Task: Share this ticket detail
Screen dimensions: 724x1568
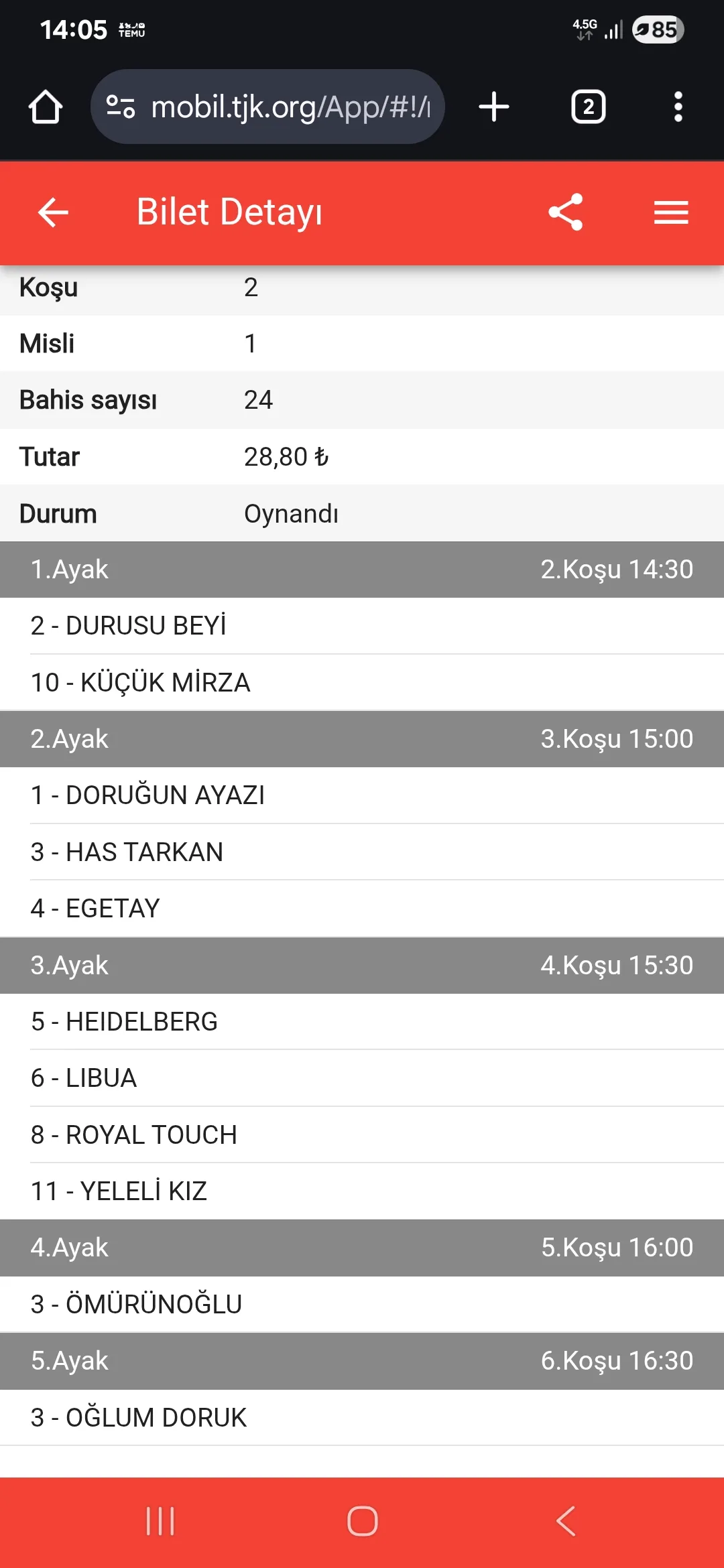Action: [565, 212]
